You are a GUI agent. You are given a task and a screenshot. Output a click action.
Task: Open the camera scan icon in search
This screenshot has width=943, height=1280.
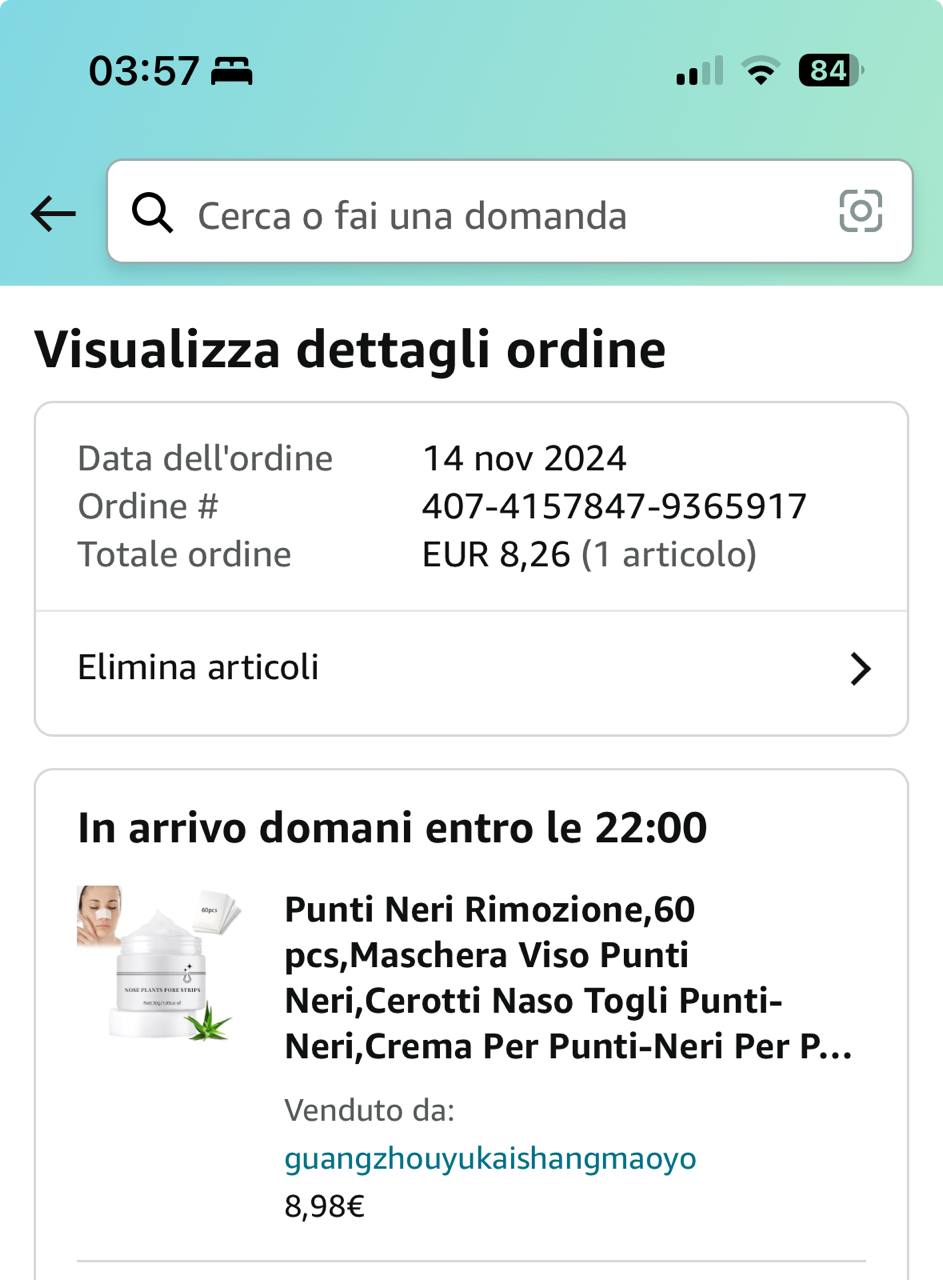click(x=860, y=212)
